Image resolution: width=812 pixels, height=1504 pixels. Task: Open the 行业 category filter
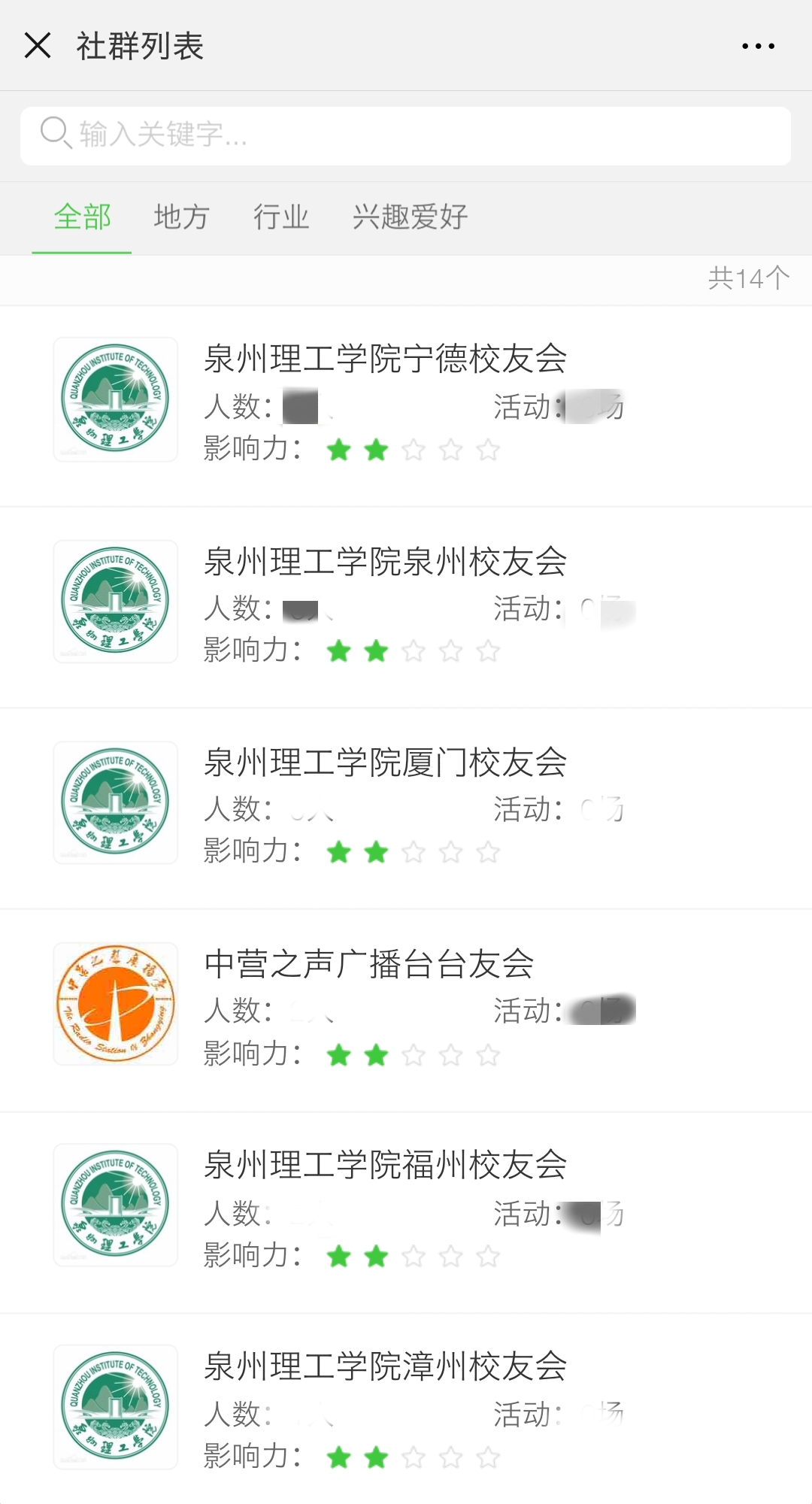281,217
